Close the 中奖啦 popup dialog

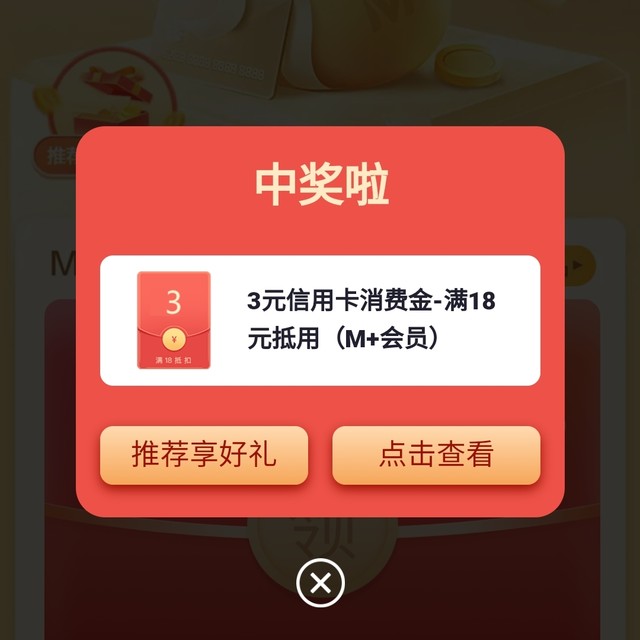[x=320, y=583]
